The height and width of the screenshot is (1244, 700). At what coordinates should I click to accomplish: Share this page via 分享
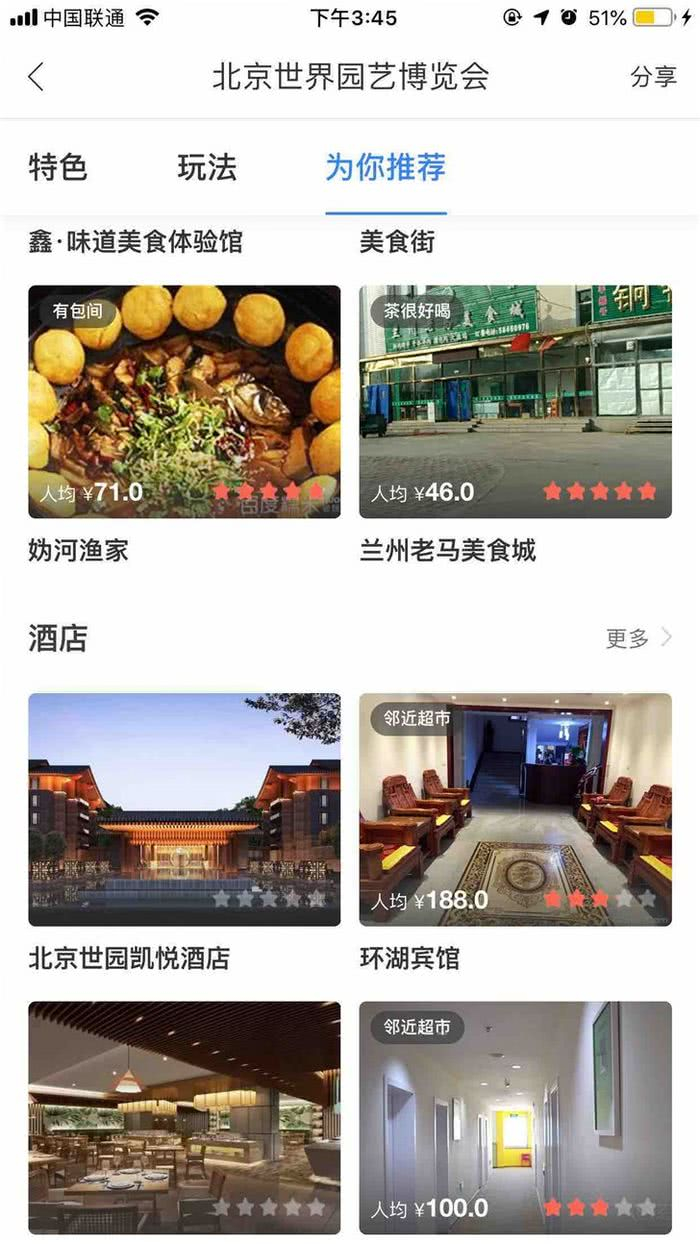coord(653,77)
